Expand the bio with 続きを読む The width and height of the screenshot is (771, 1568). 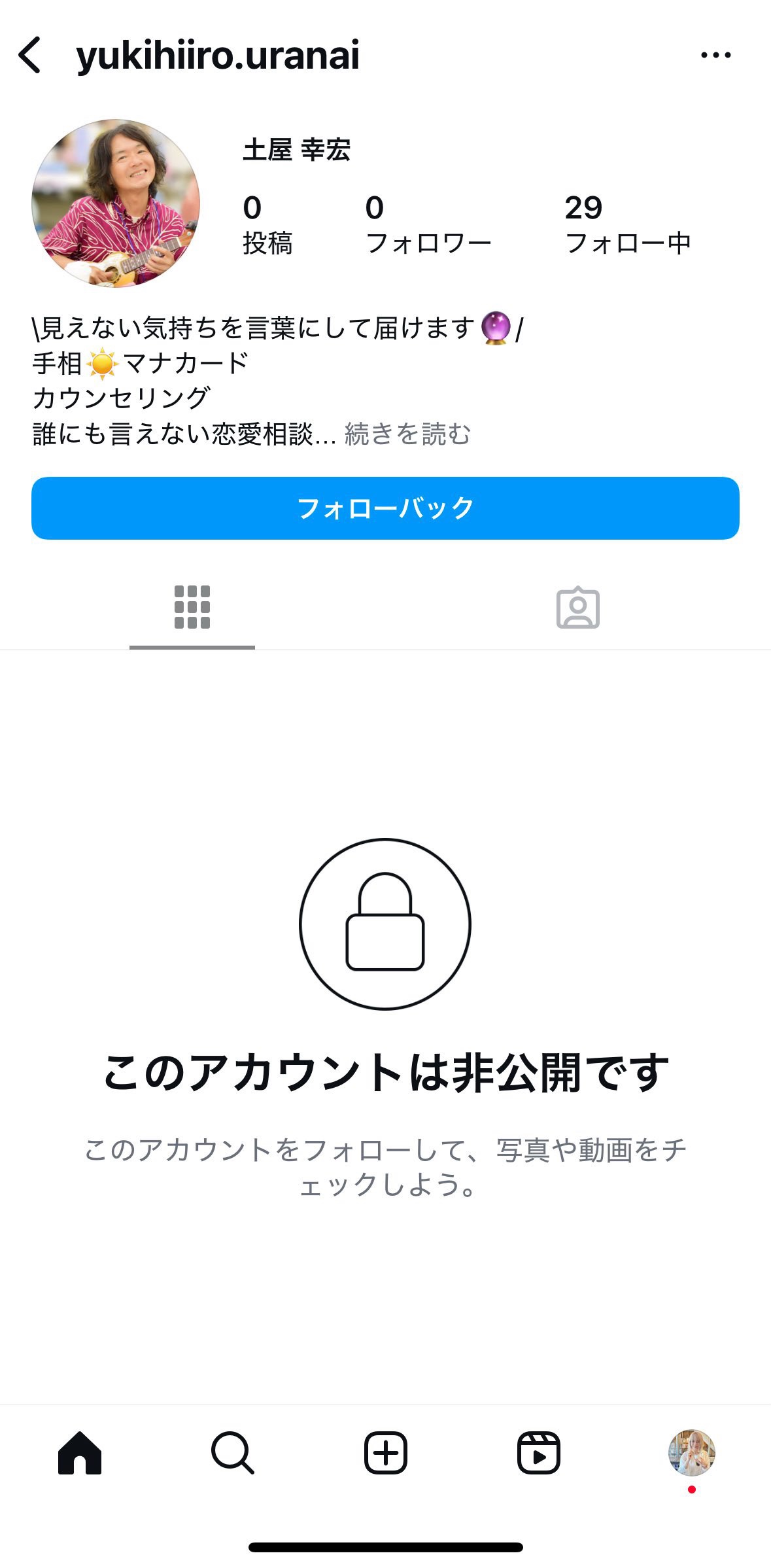pos(407,434)
